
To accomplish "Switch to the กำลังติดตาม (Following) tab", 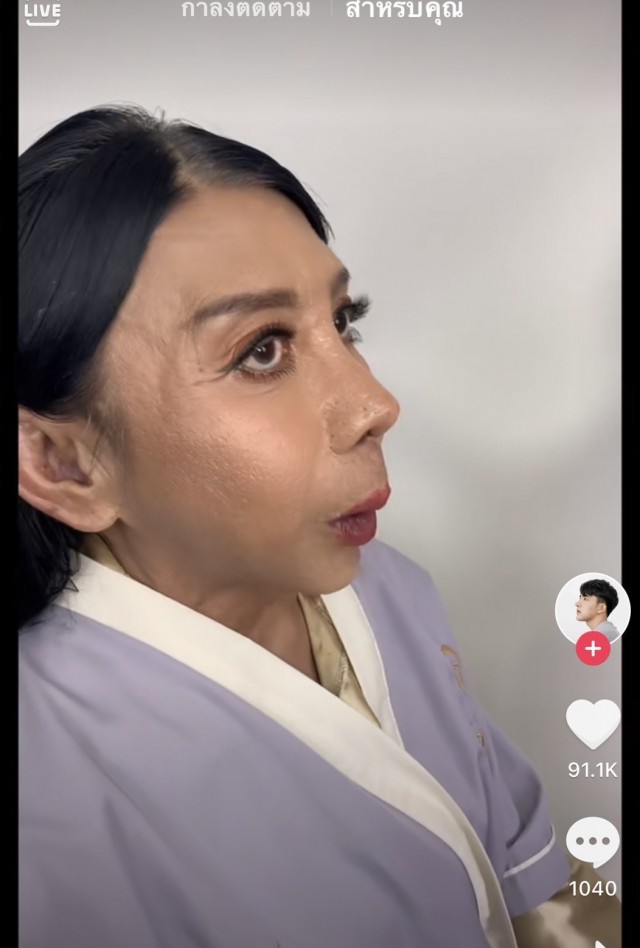I will (245, 10).
